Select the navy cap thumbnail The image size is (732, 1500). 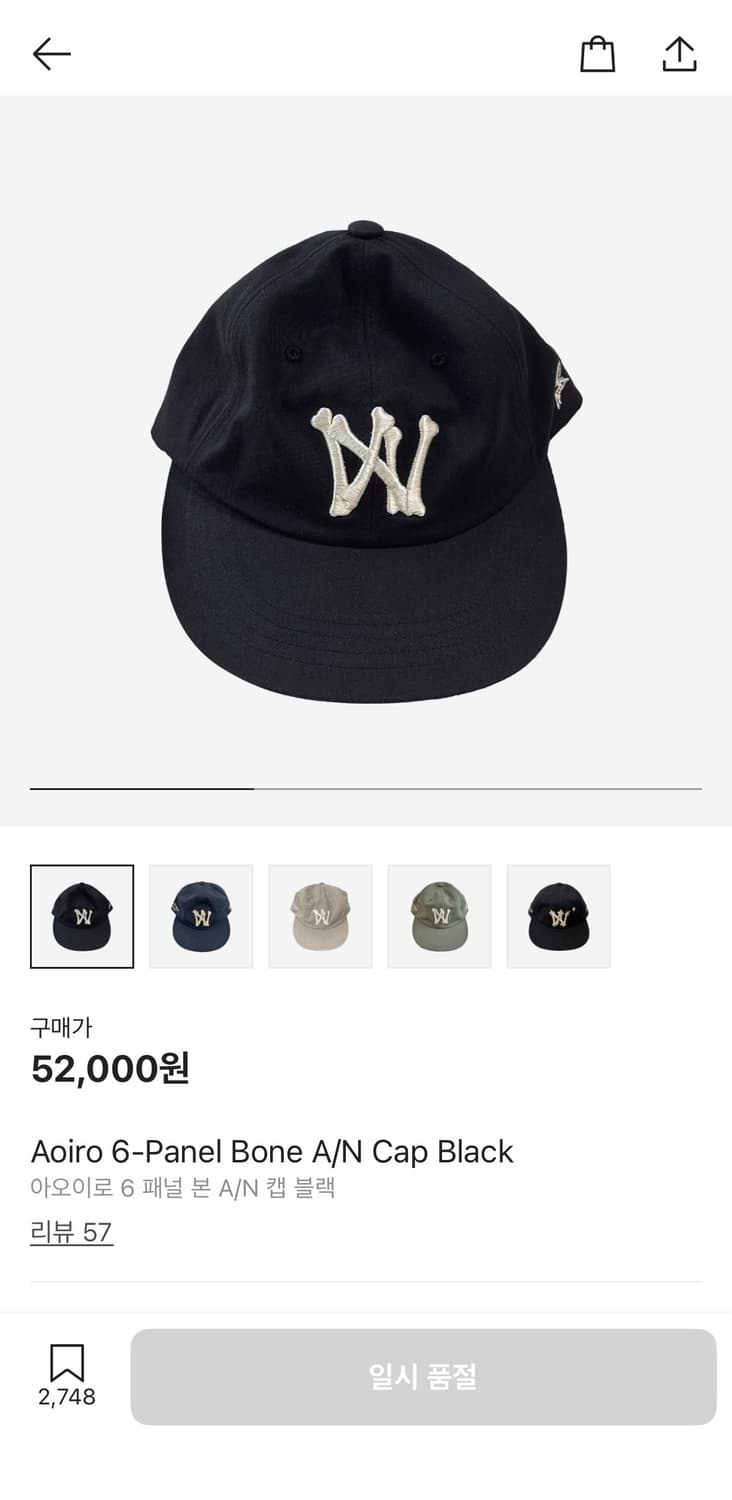click(201, 916)
